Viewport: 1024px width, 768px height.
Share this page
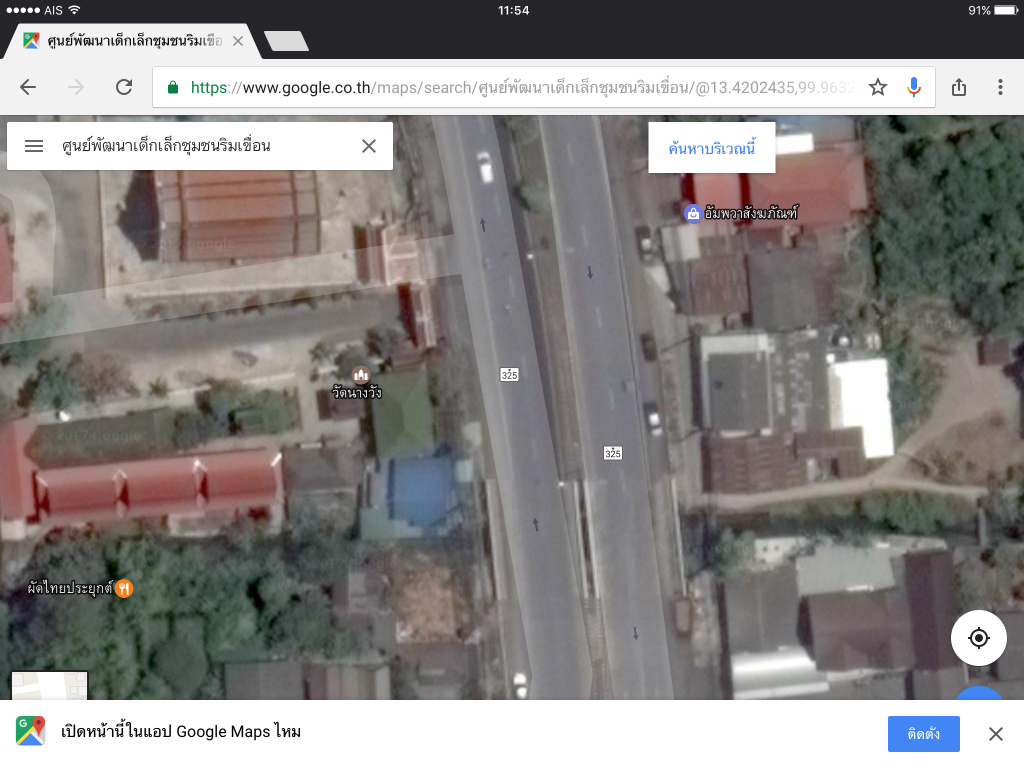click(x=959, y=87)
